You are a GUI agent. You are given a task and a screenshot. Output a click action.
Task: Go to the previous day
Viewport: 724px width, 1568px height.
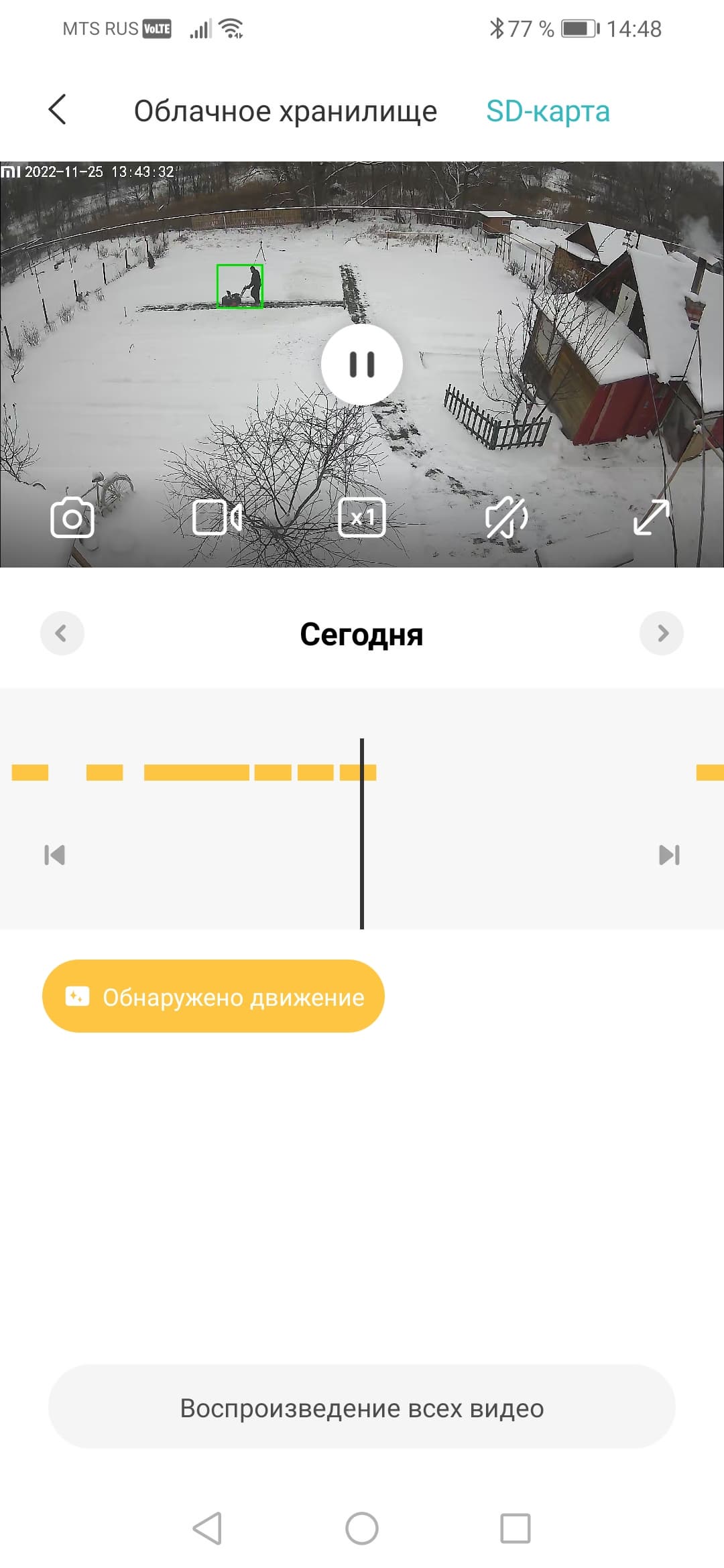pyautogui.click(x=62, y=633)
